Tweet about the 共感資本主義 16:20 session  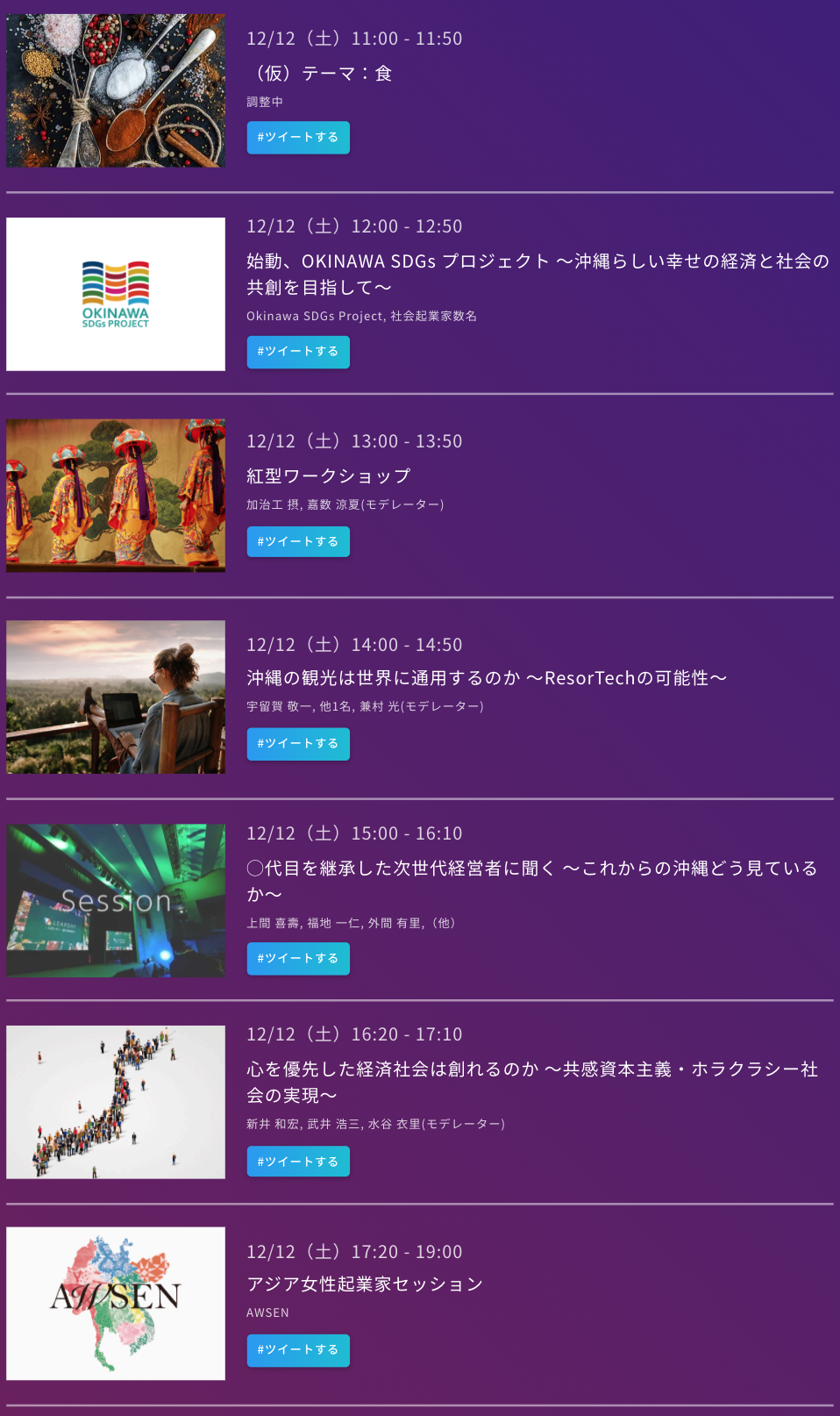298,1162
